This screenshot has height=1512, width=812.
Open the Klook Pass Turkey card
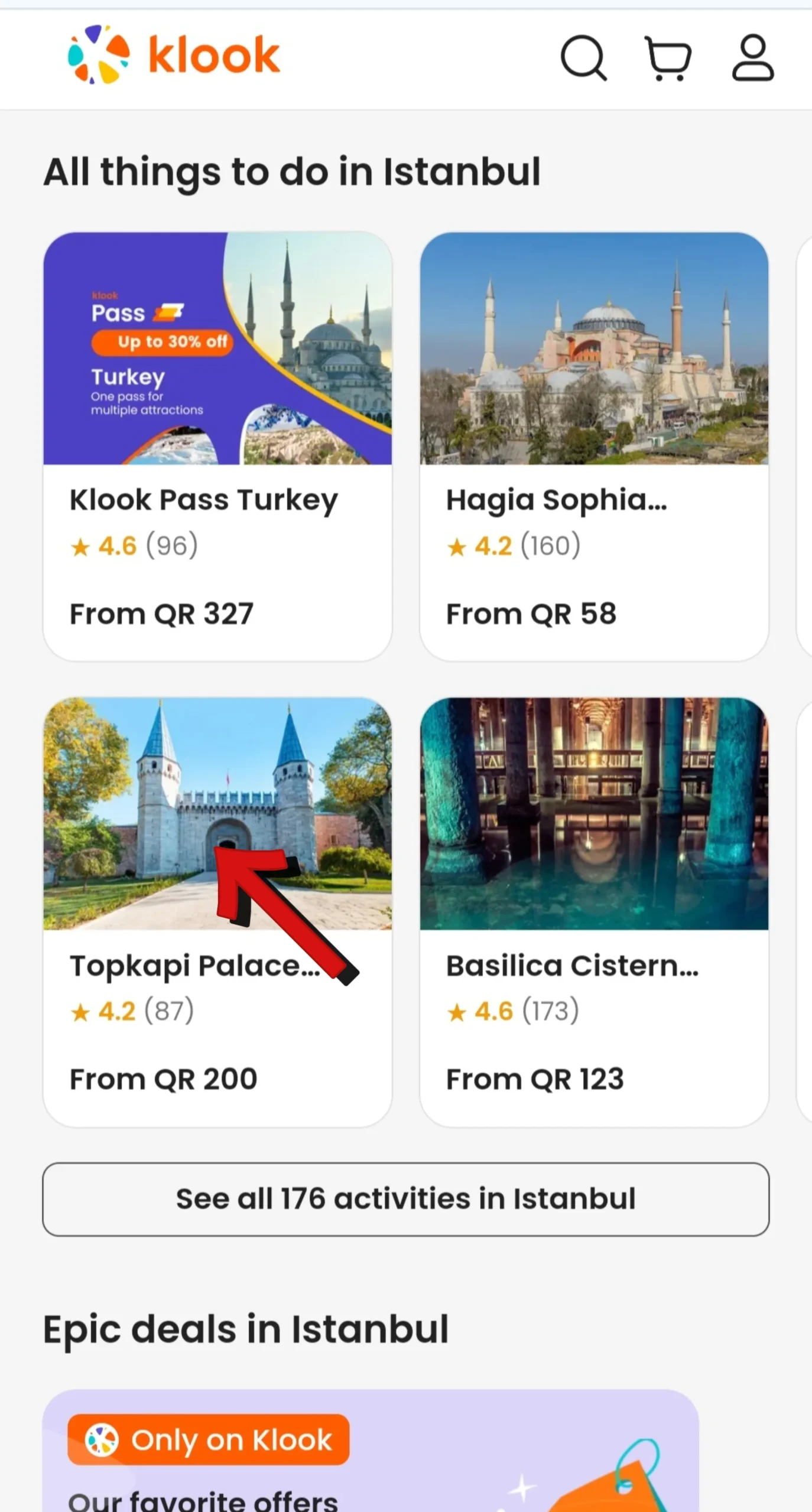pos(217,446)
